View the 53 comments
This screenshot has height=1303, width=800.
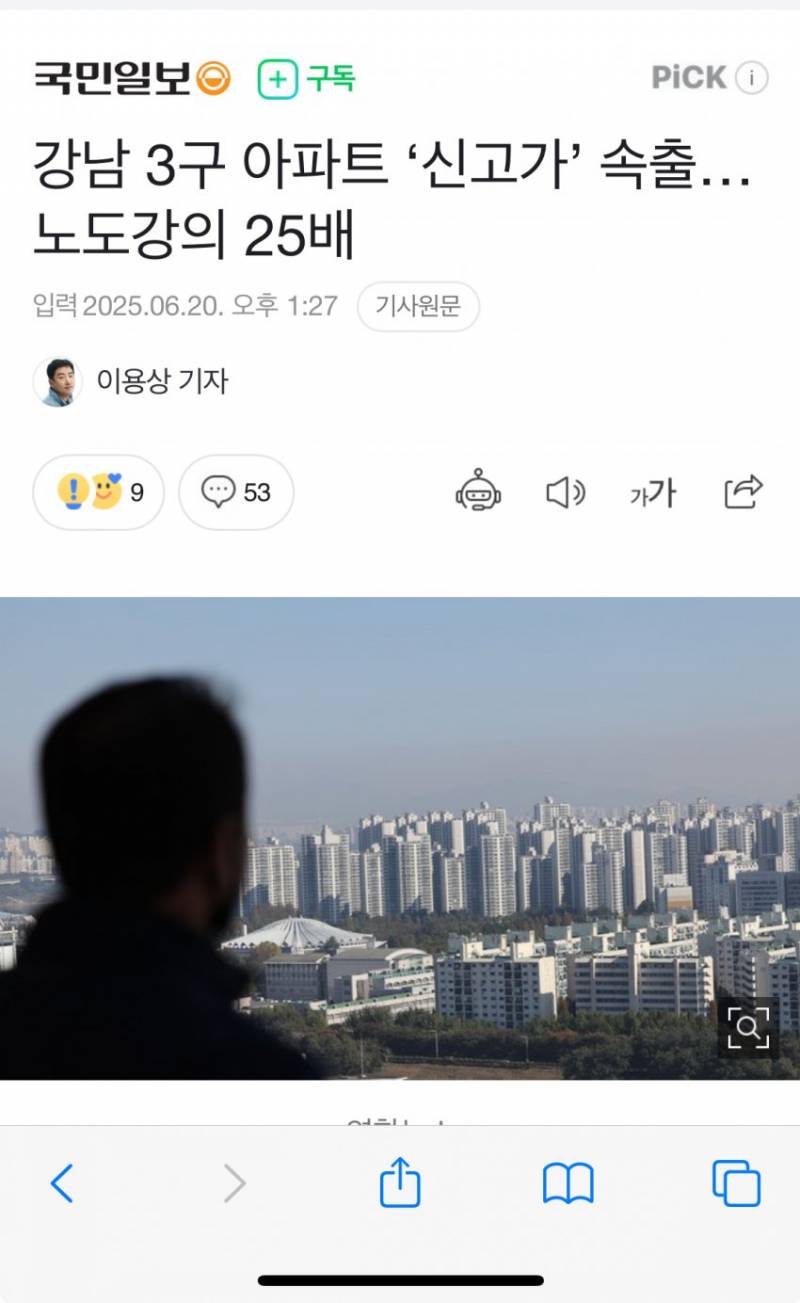click(x=236, y=492)
